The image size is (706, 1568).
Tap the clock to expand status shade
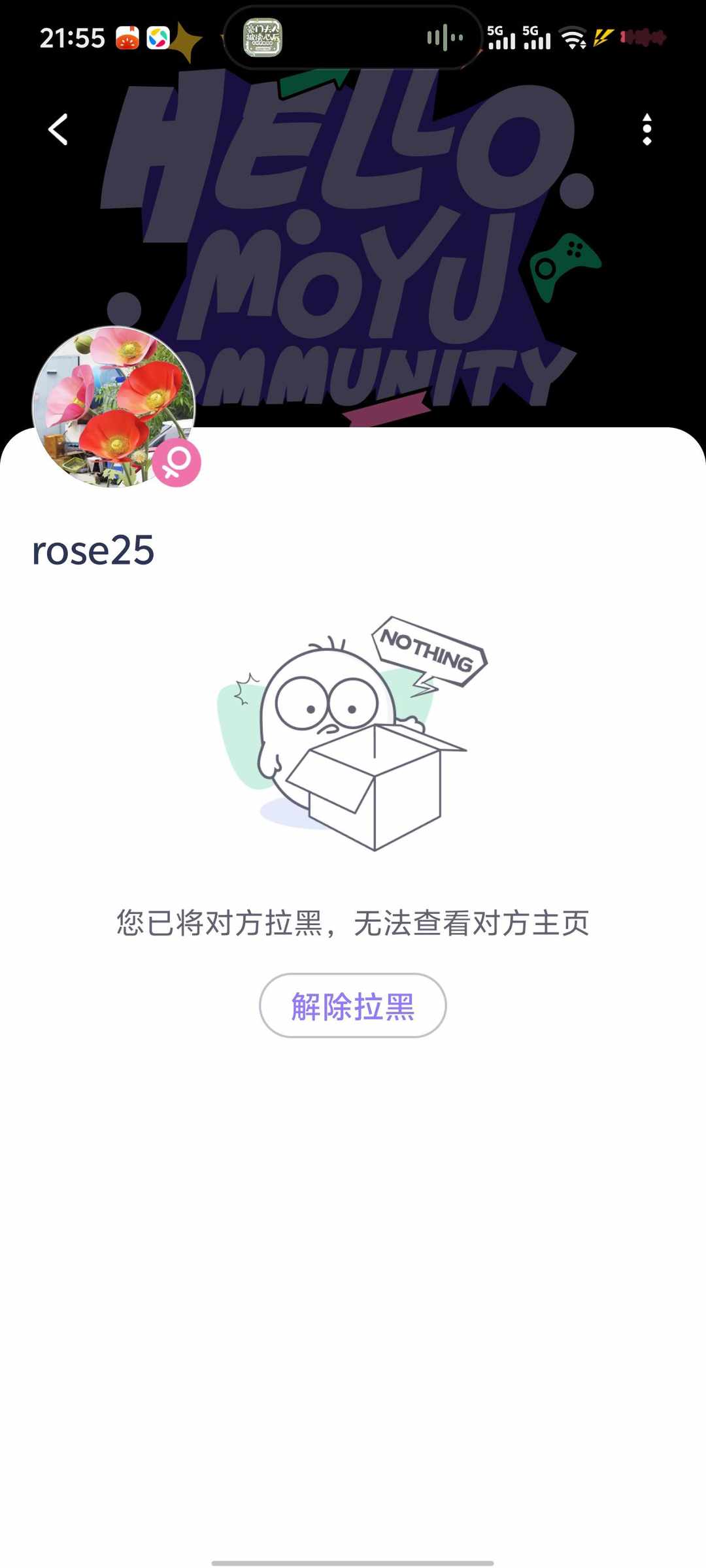74,37
